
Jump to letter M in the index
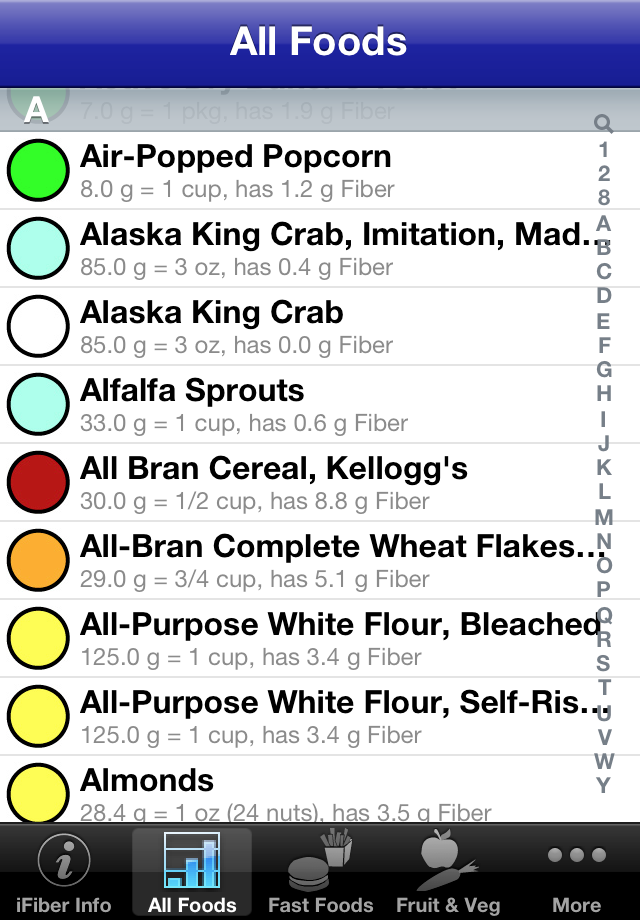coord(603,517)
